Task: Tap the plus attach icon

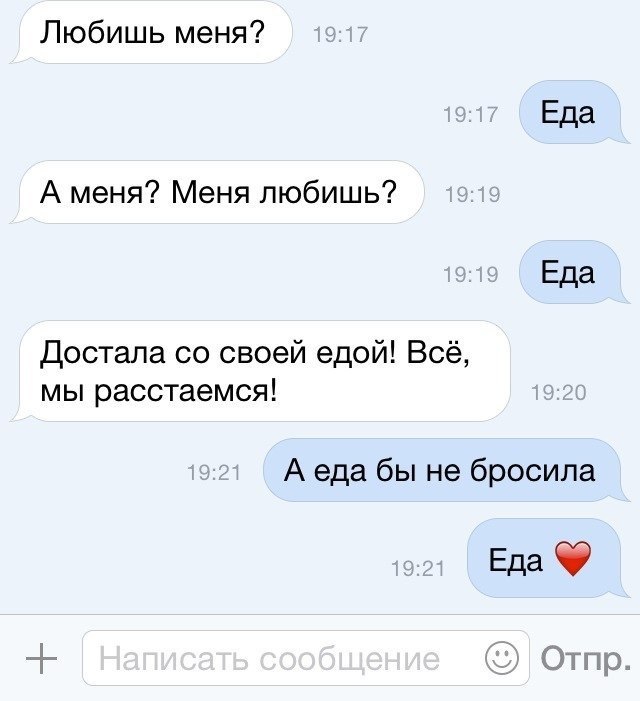Action: pyautogui.click(x=41, y=658)
